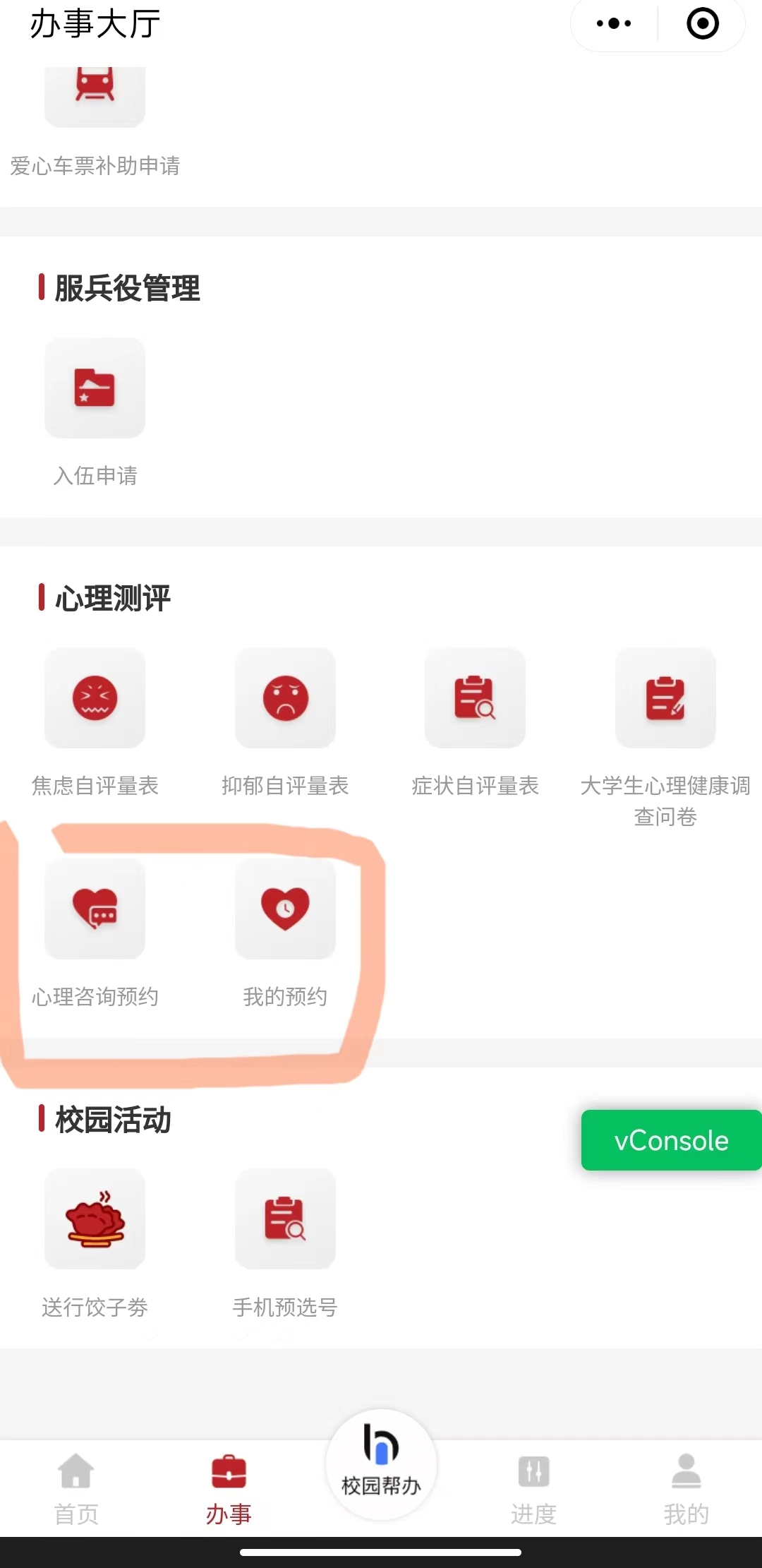Viewport: 762px width, 1568px height.
Task: Tap the 心理咨询预约 text label
Action: (95, 998)
